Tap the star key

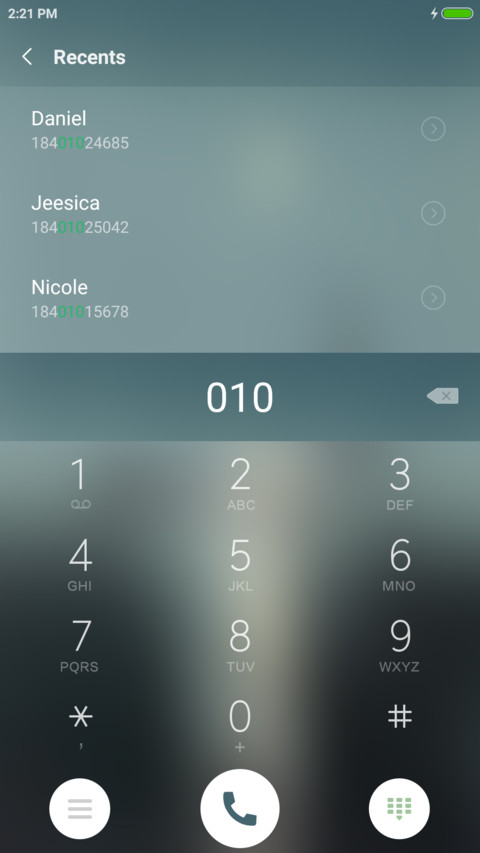point(80,725)
